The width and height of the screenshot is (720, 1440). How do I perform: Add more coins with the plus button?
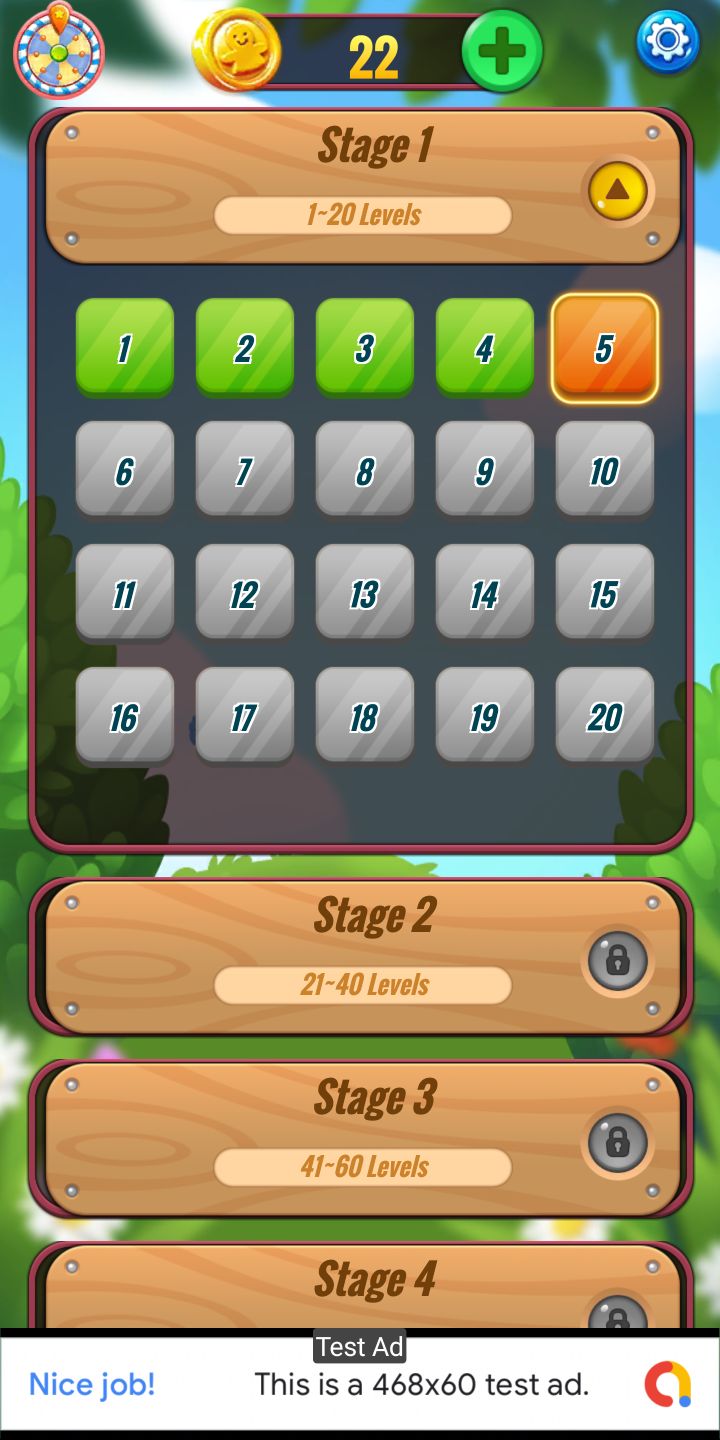coord(502,51)
